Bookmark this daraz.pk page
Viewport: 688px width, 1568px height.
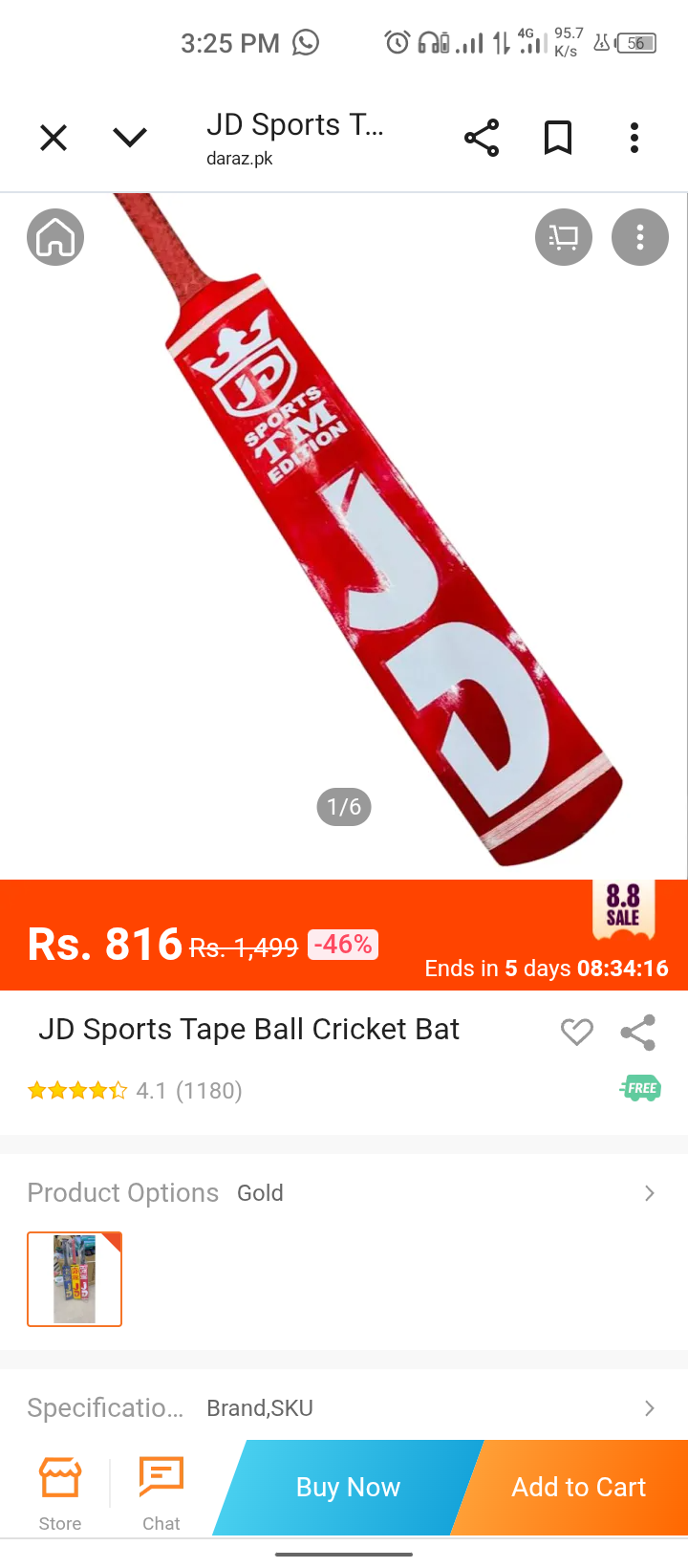(558, 139)
